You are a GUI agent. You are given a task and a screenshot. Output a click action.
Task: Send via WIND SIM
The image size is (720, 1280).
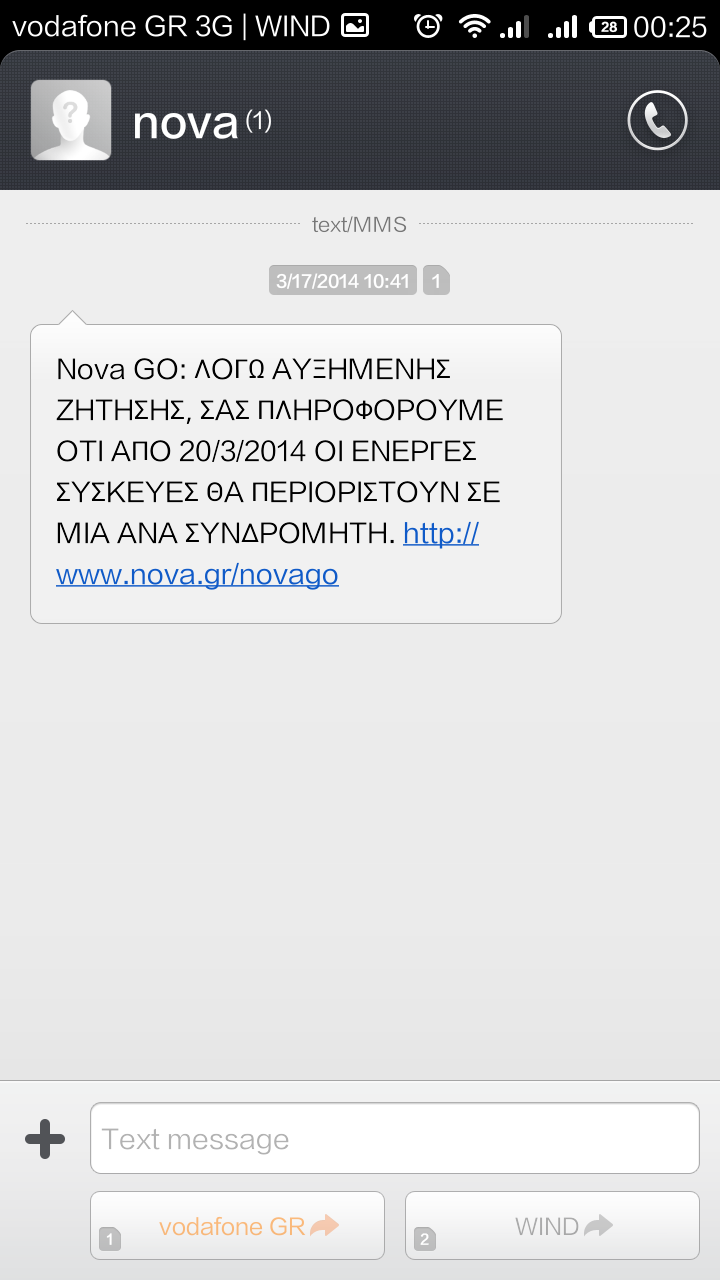552,1225
